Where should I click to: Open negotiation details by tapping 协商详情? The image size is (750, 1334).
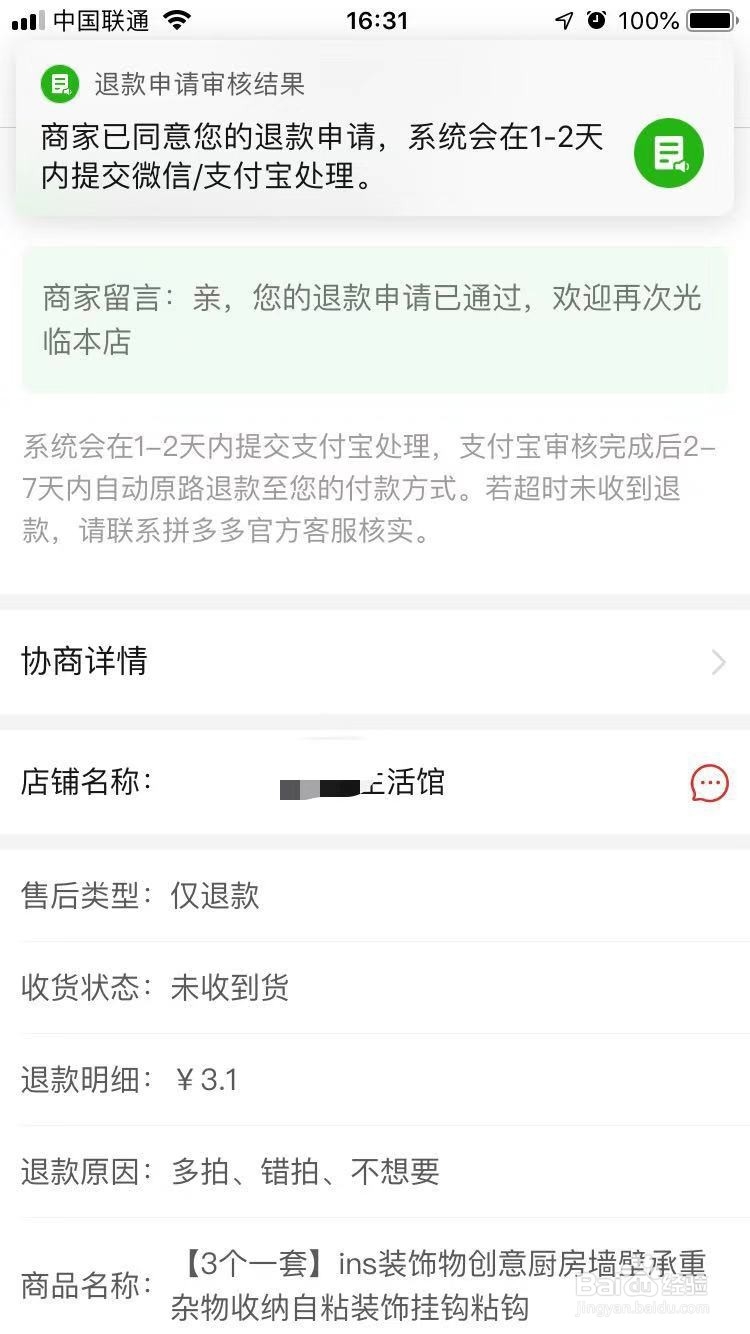pos(84,662)
